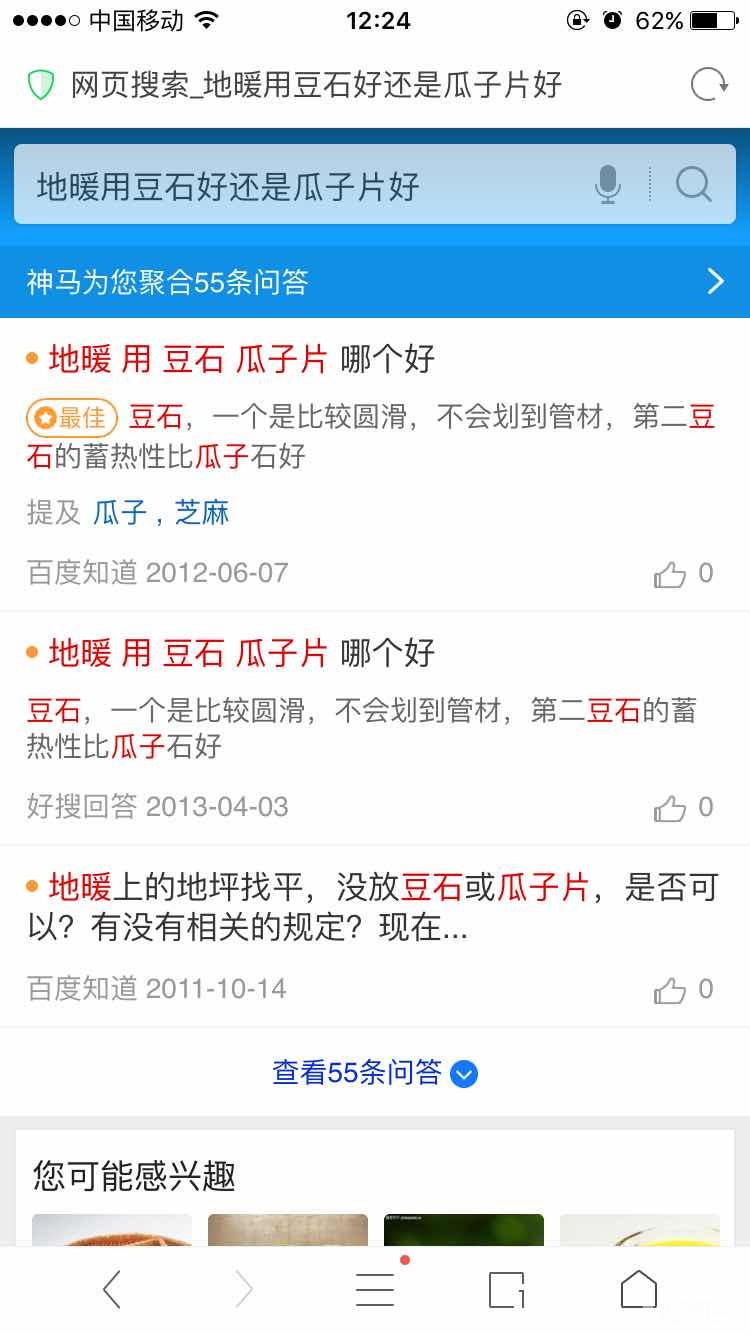The width and height of the screenshot is (750, 1334).
Task: Start voice search with the microphone
Action: tap(608, 185)
